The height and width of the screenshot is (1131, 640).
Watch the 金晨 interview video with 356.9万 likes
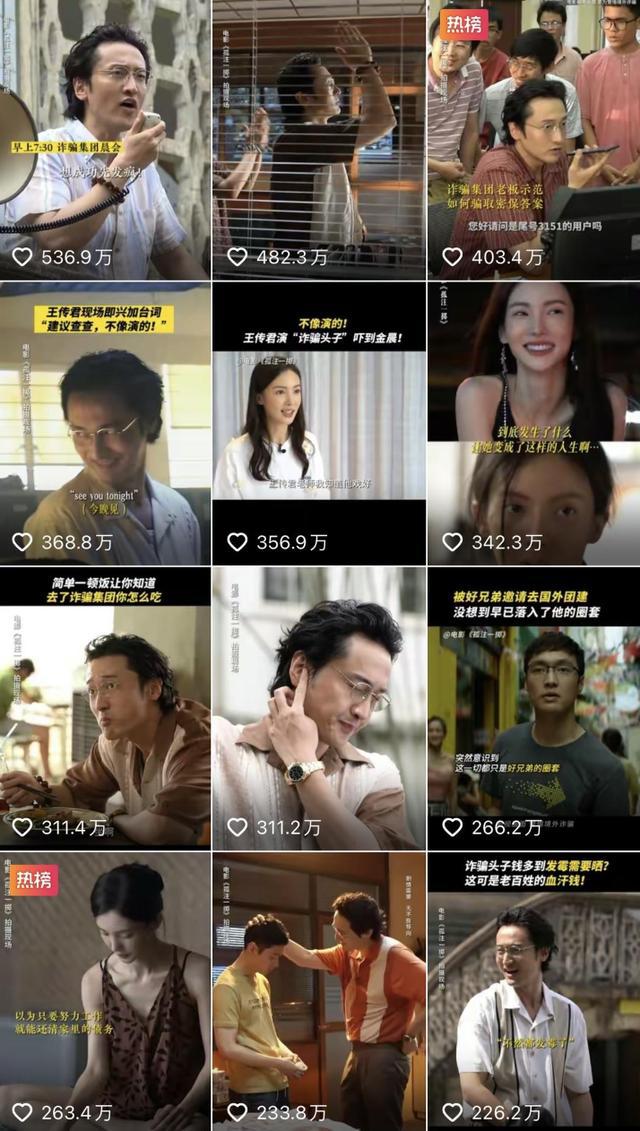pyautogui.click(x=319, y=425)
